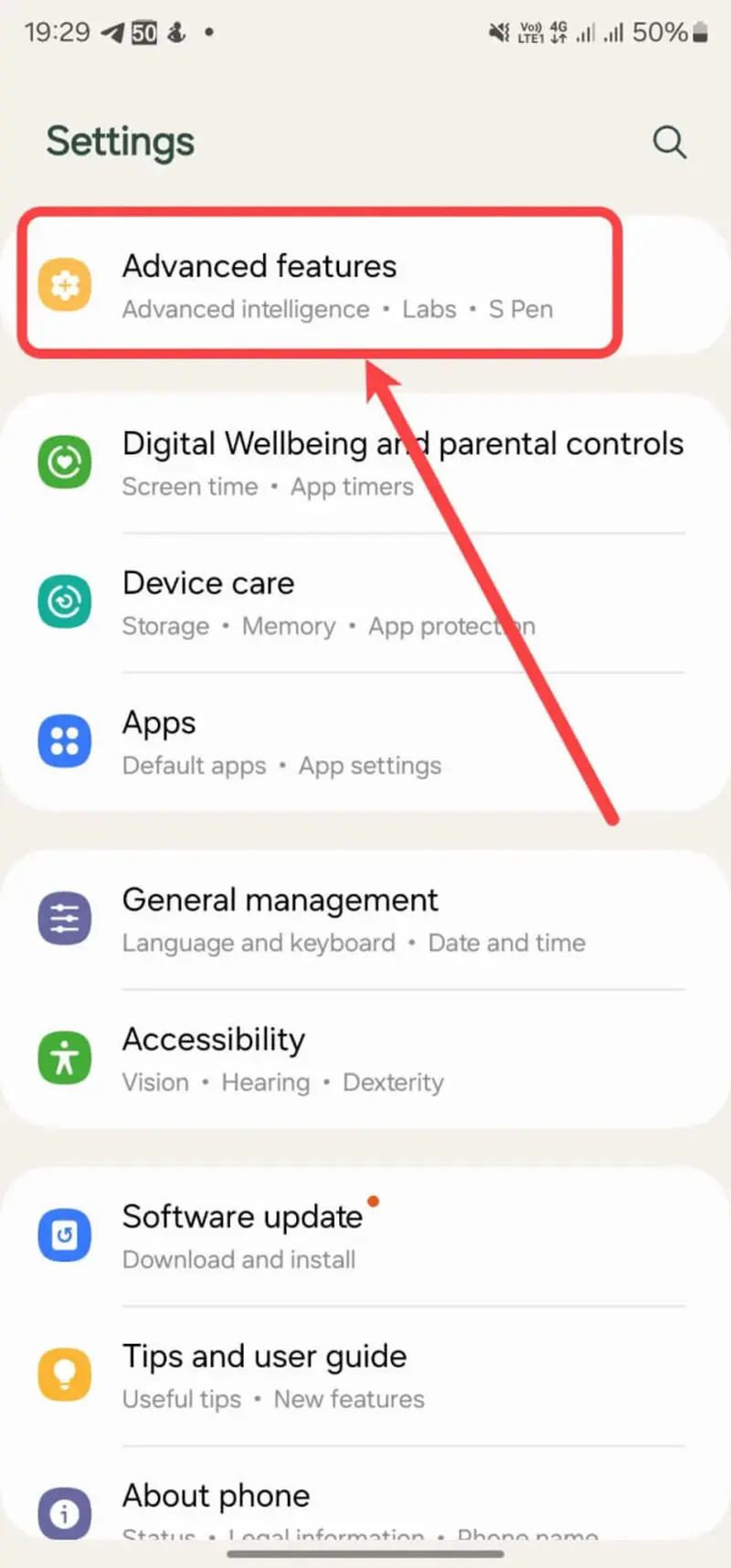Image resolution: width=731 pixels, height=1568 pixels.
Task: Select General management
Action: [x=365, y=920]
